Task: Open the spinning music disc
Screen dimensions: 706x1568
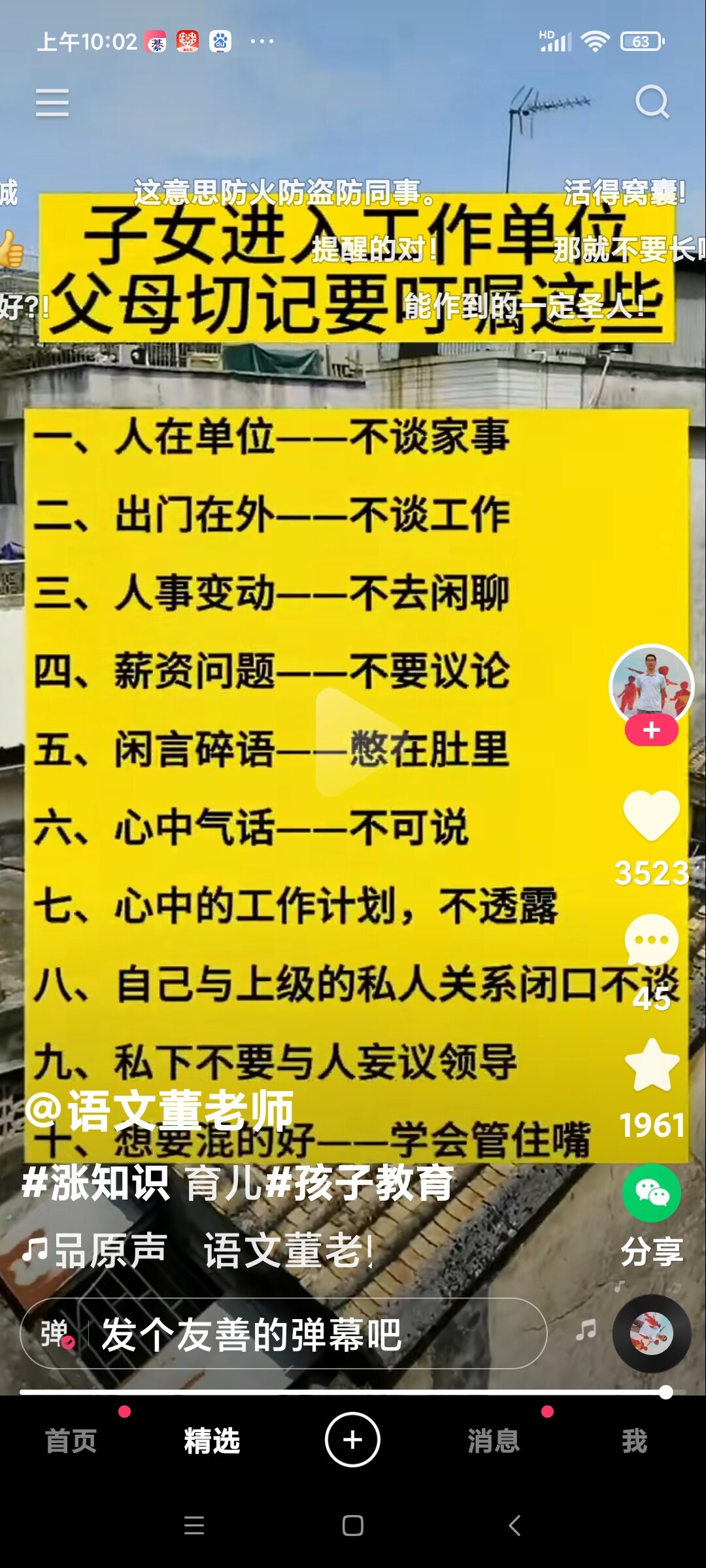Action: pos(651,1333)
